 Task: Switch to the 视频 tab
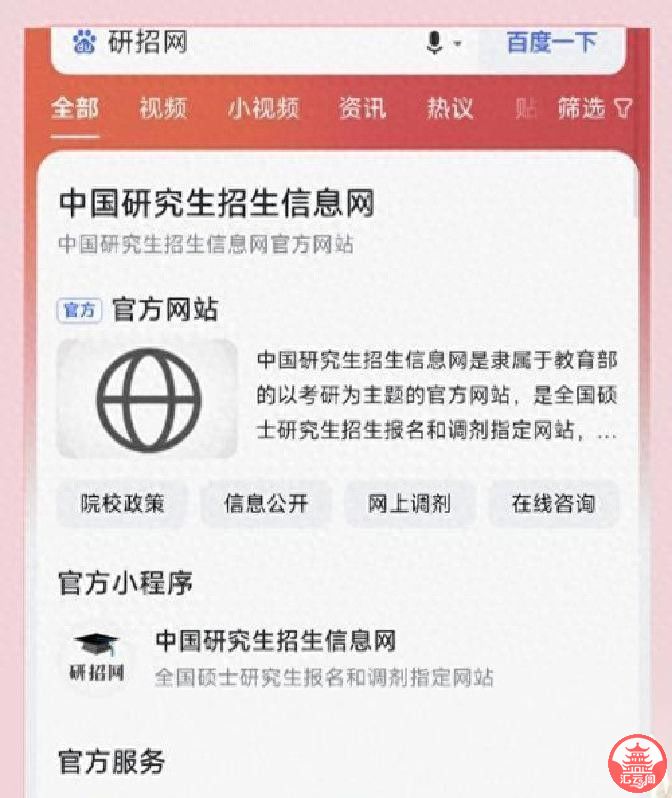click(163, 108)
